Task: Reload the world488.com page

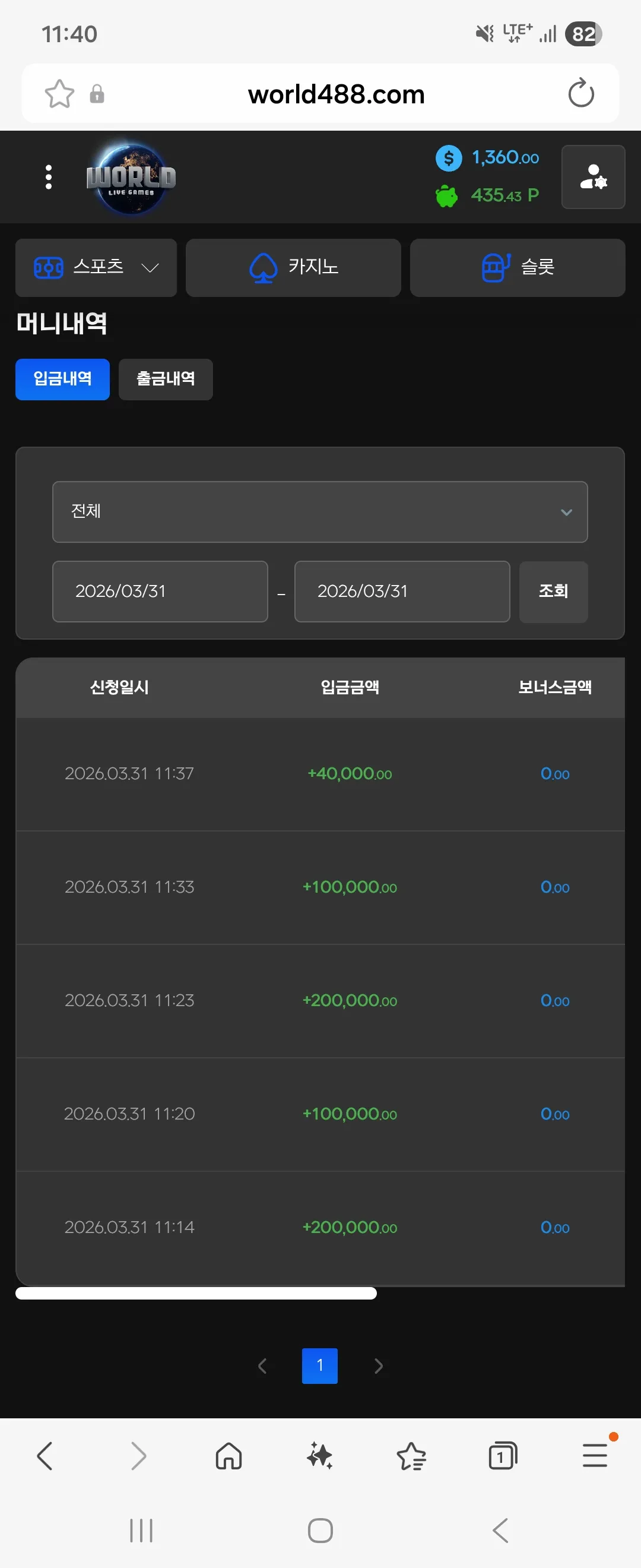Action: click(x=581, y=93)
